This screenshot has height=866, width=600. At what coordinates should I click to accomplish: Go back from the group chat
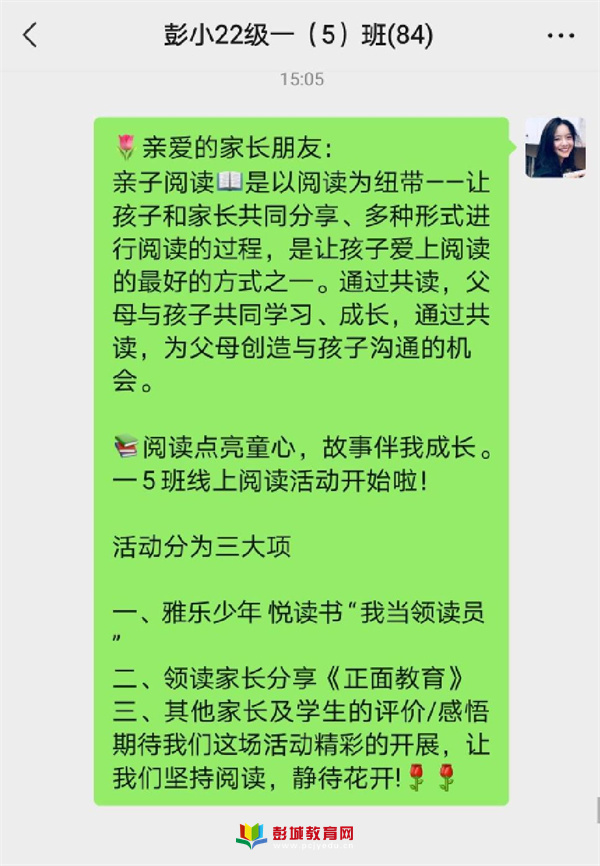[x=30, y=36]
